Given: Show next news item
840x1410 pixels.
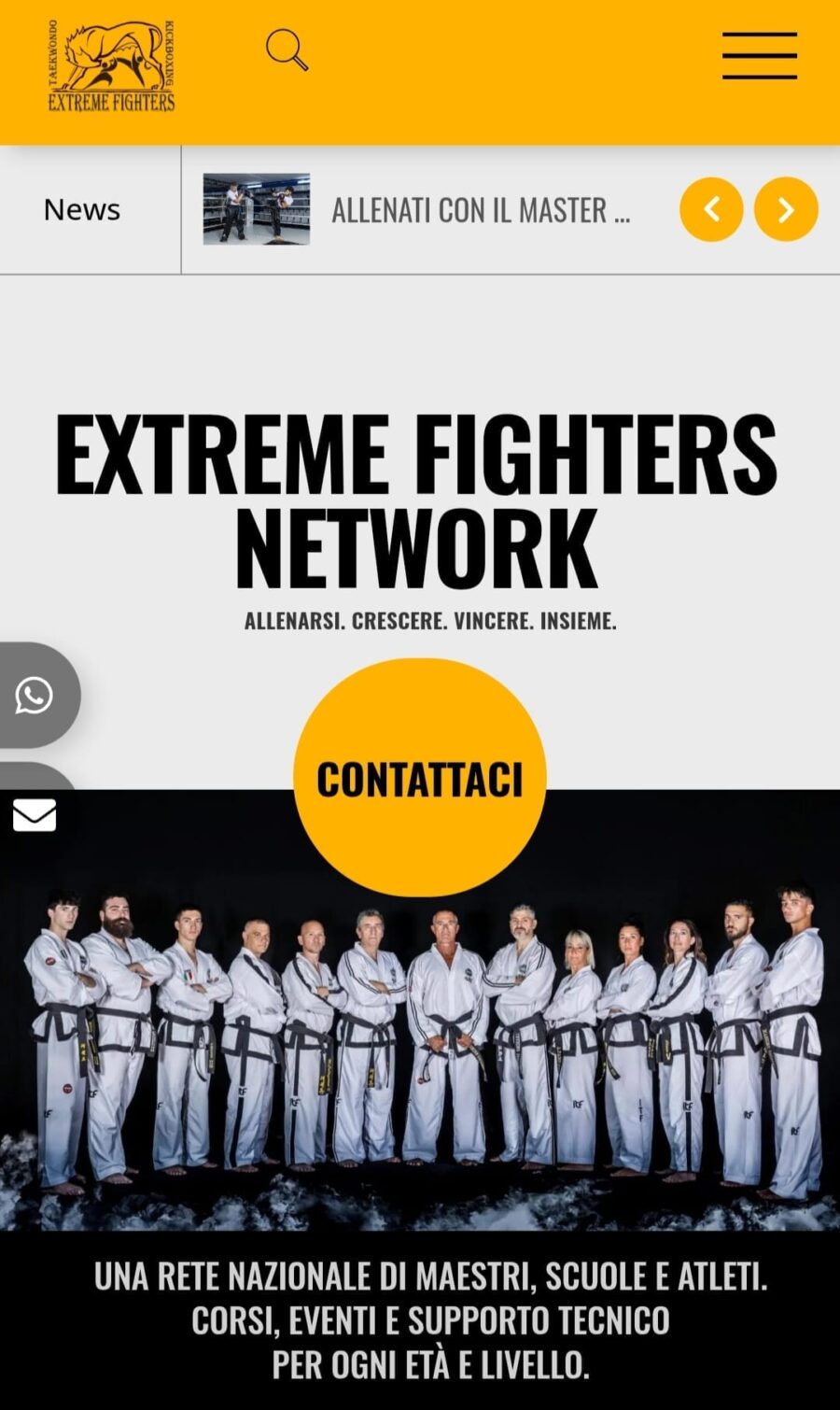Looking at the screenshot, I should 786,209.
